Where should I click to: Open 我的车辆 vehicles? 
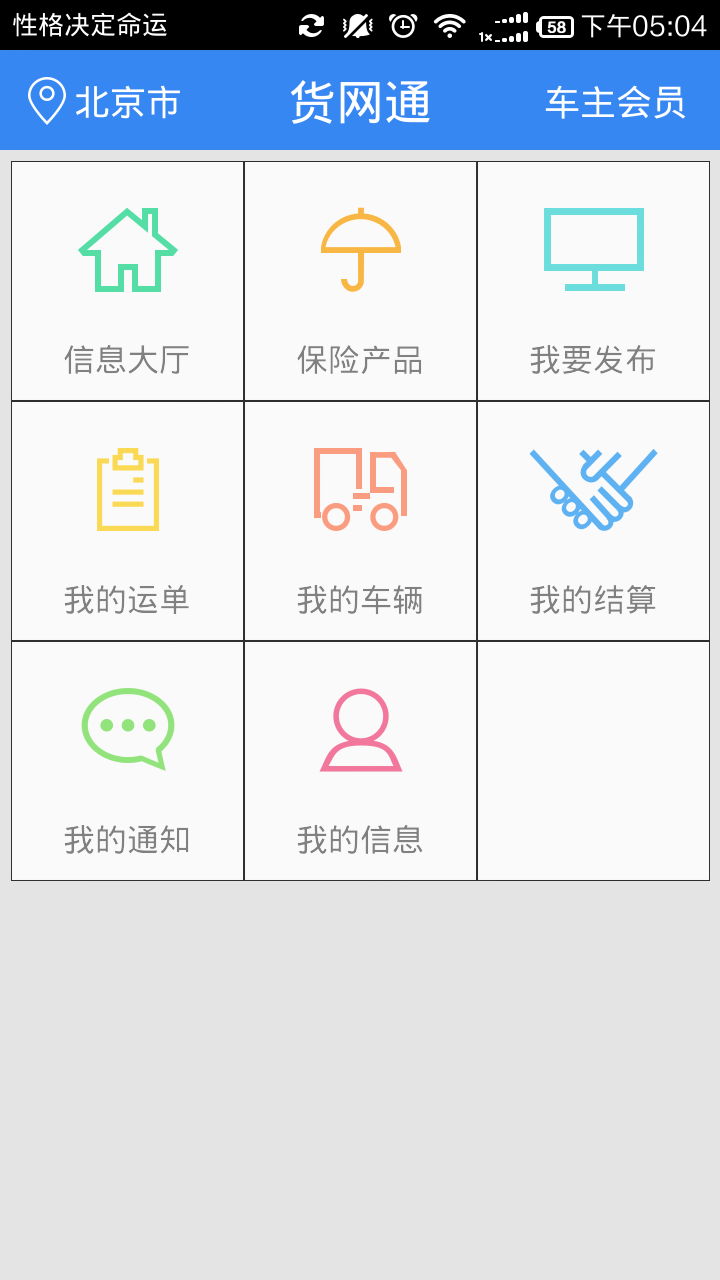tap(360, 521)
